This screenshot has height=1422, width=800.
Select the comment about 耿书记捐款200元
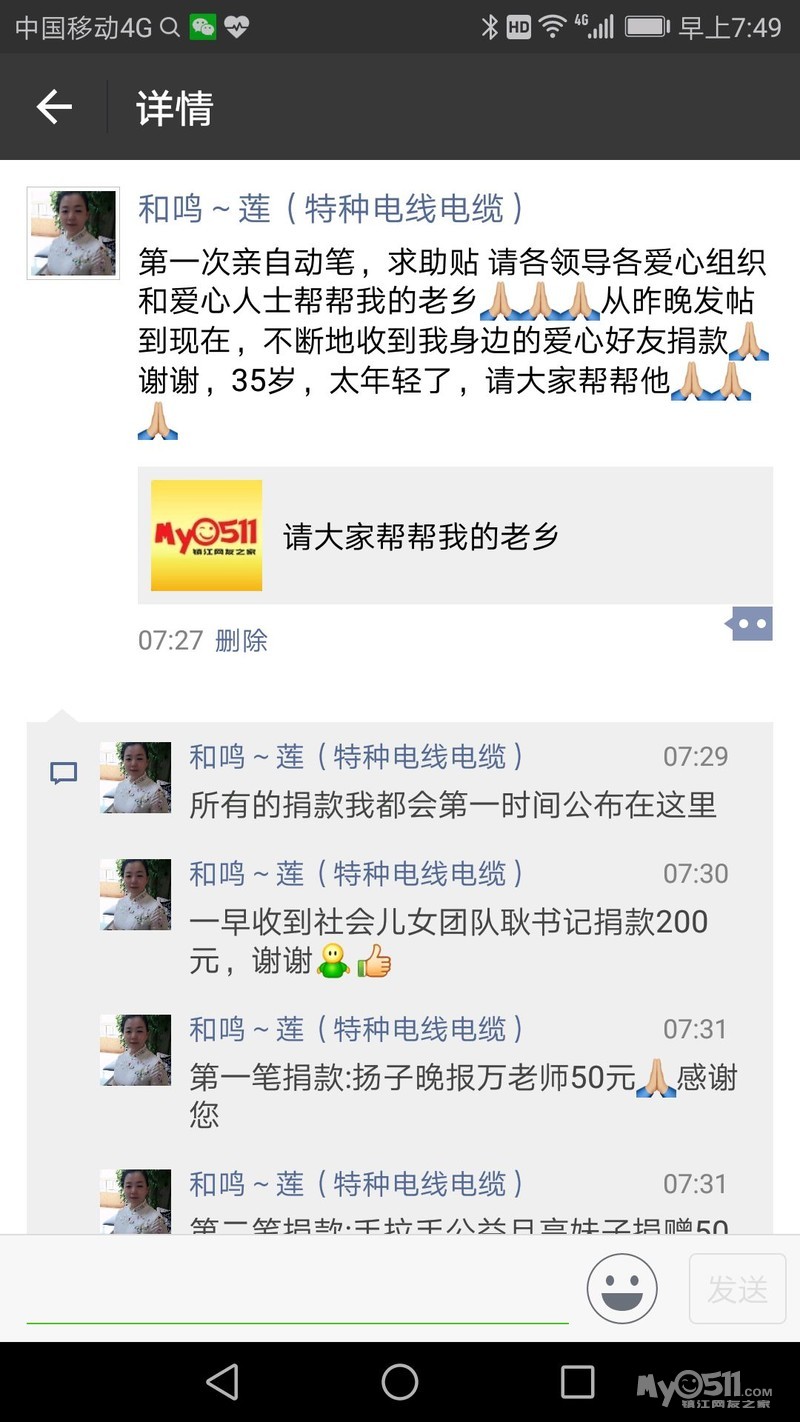tap(449, 941)
